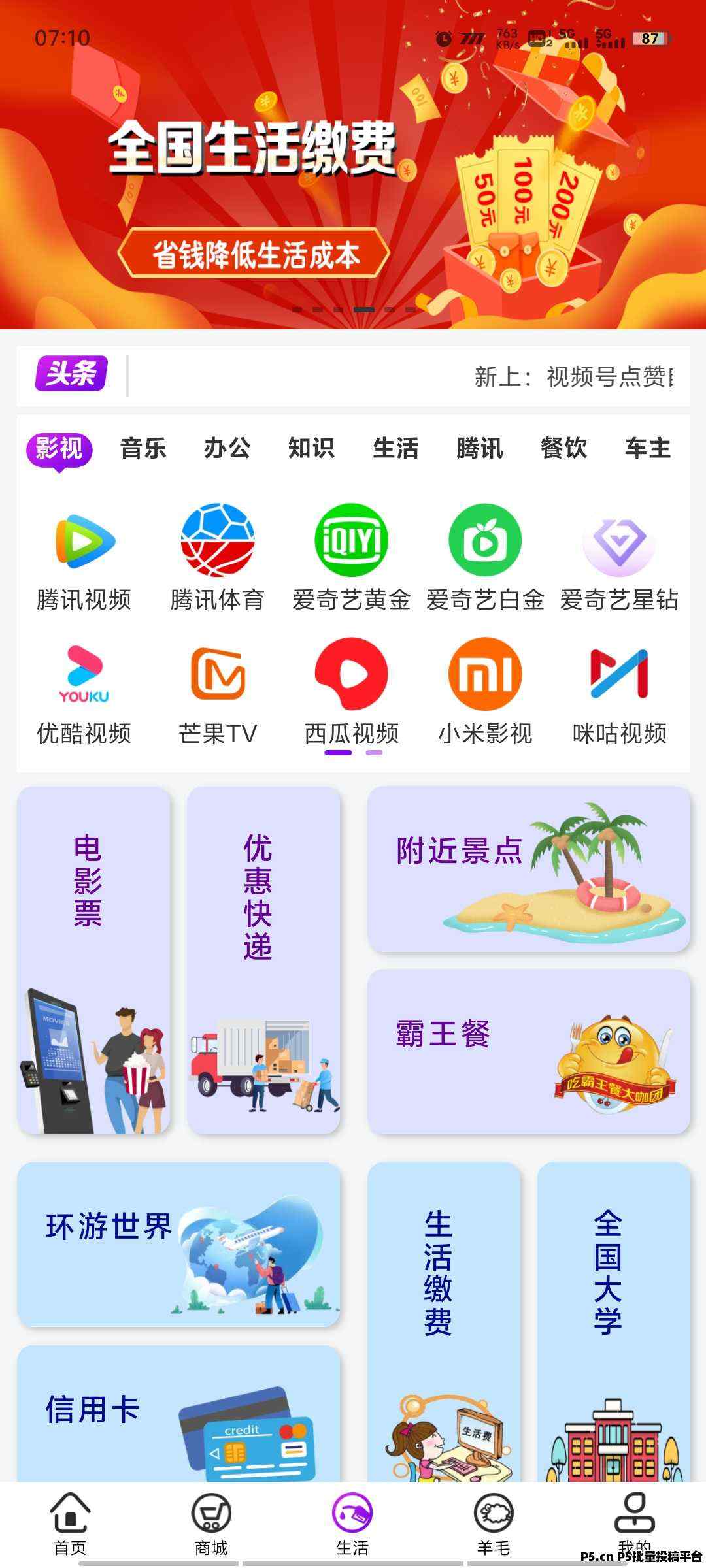Choose 芒果TV

pyautogui.click(x=218, y=693)
